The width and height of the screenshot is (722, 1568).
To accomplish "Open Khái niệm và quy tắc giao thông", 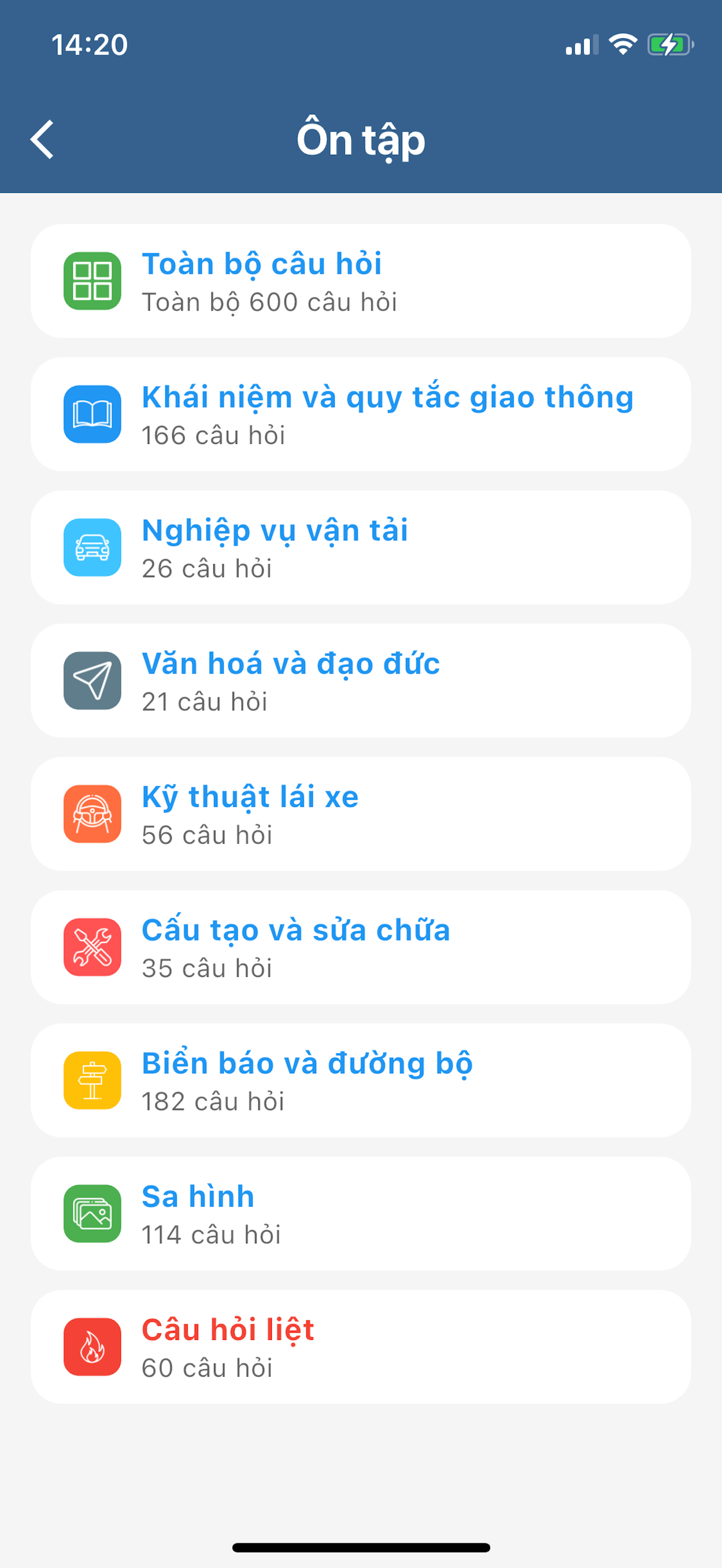I will coord(361,414).
